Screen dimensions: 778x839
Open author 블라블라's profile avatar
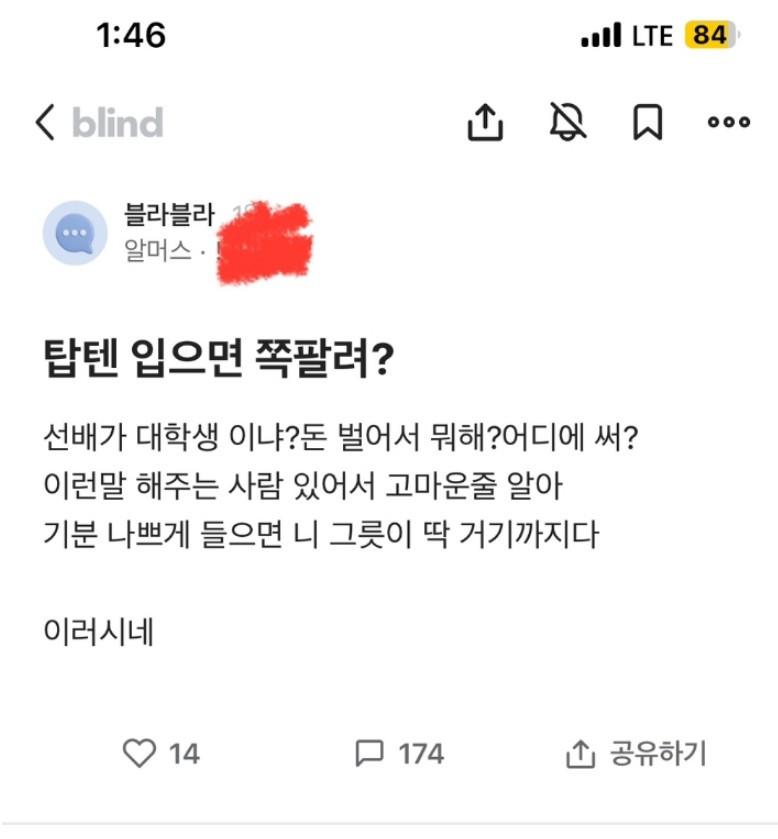tap(75, 233)
